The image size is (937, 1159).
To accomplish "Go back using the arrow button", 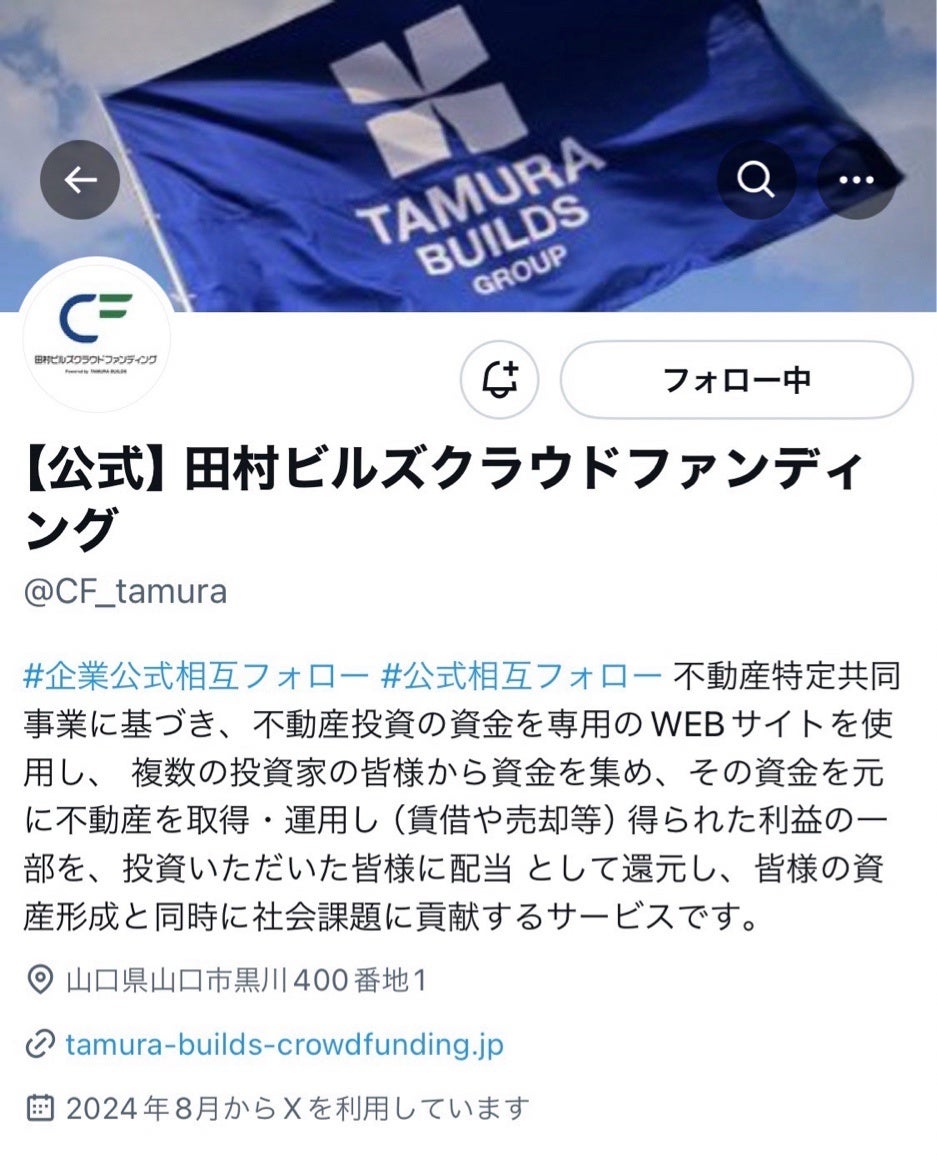I will tap(80, 180).
